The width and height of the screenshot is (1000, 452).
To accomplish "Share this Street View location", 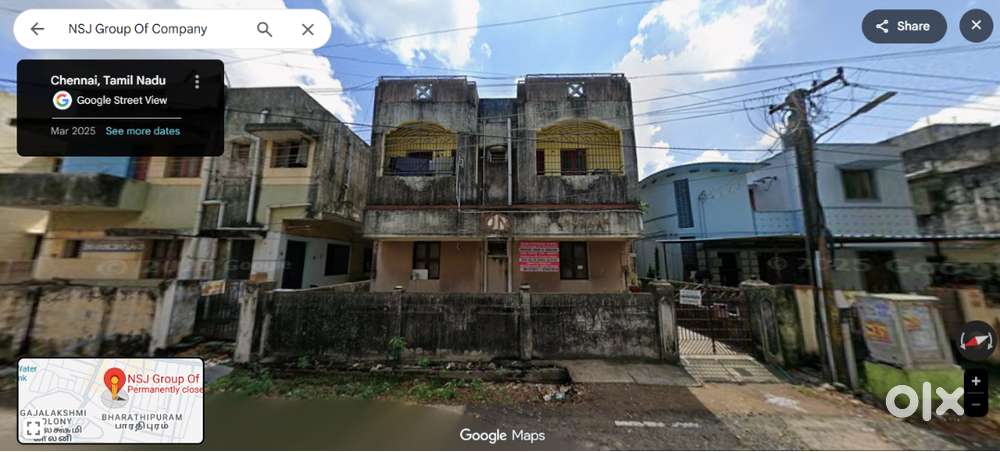I will 903,26.
